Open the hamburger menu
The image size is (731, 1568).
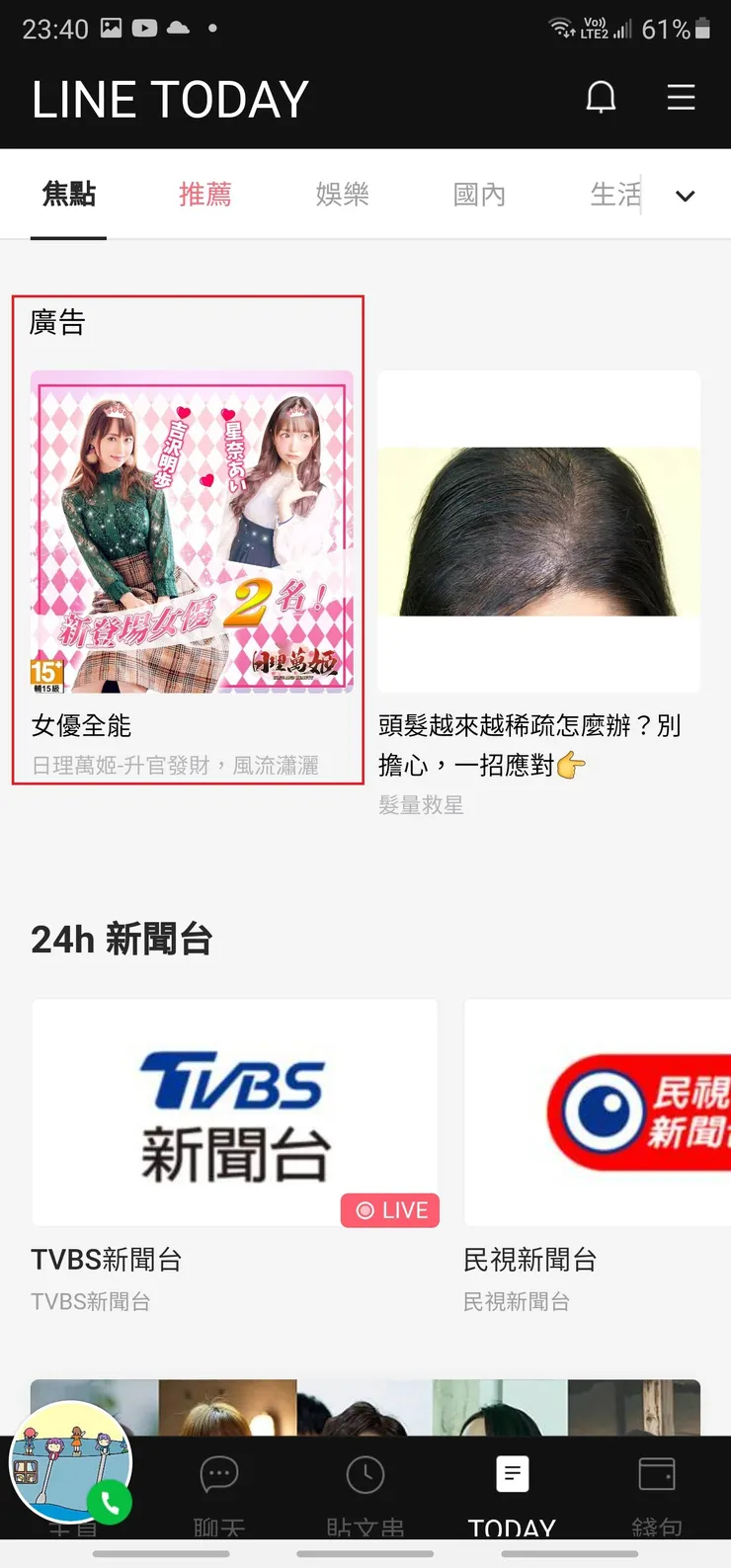681,97
